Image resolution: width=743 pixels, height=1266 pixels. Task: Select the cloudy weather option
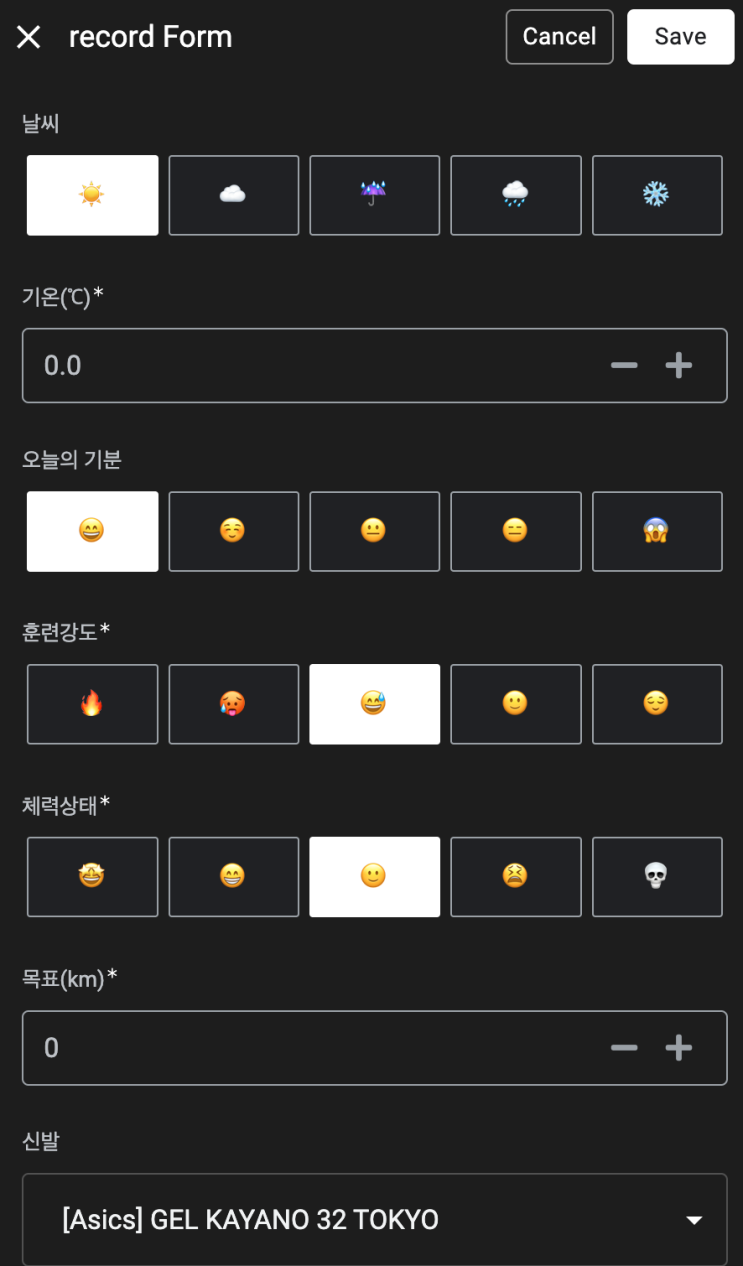233,195
